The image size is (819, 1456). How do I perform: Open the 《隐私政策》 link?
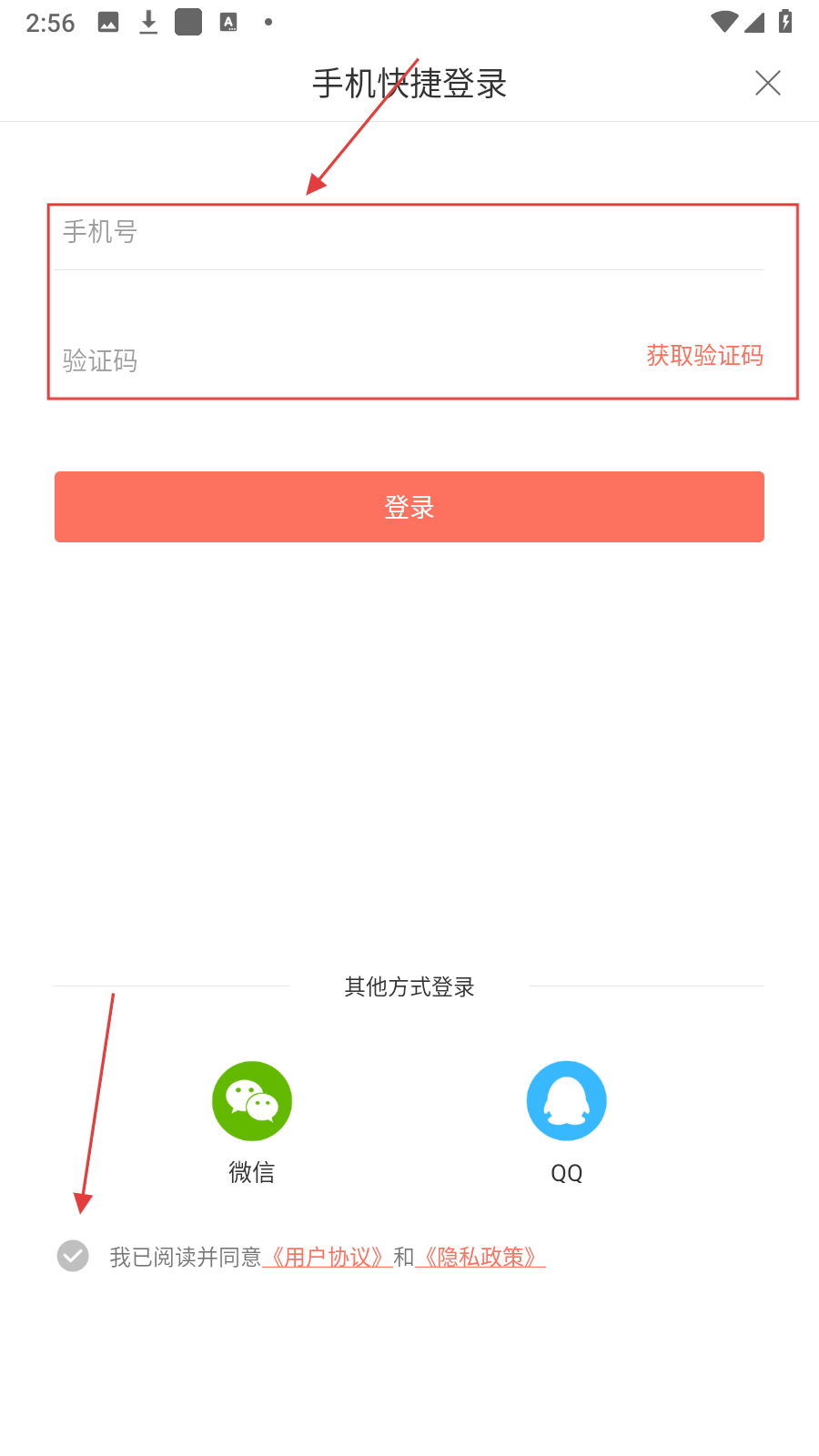480,1258
